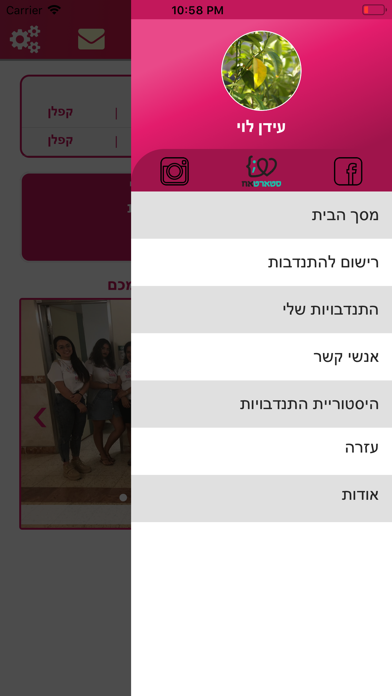Go to מסך הבית menu item
Viewport: 392px width, 696px height.
261,215
